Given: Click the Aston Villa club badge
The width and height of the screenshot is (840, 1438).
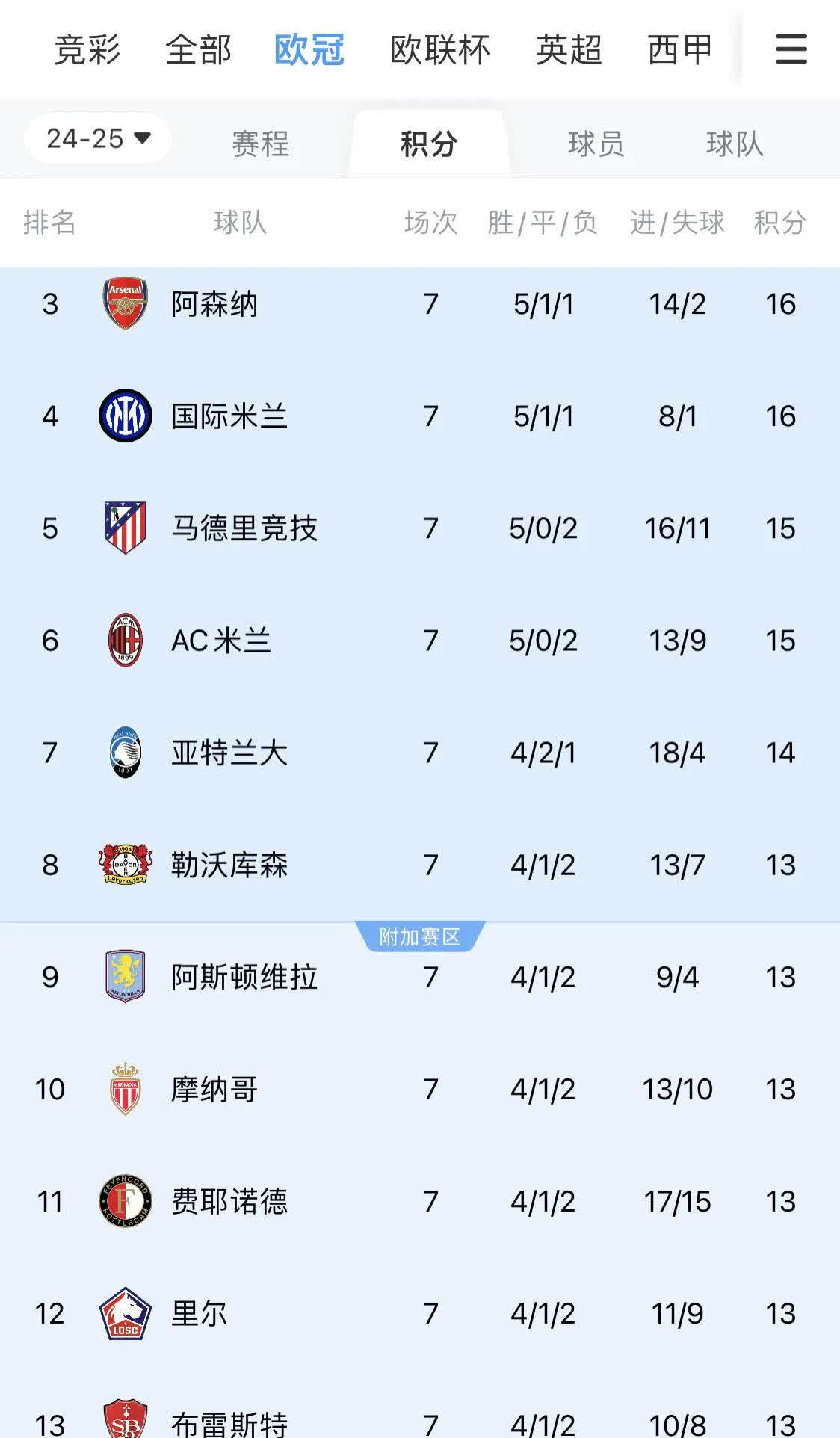Looking at the screenshot, I should click(x=126, y=976).
